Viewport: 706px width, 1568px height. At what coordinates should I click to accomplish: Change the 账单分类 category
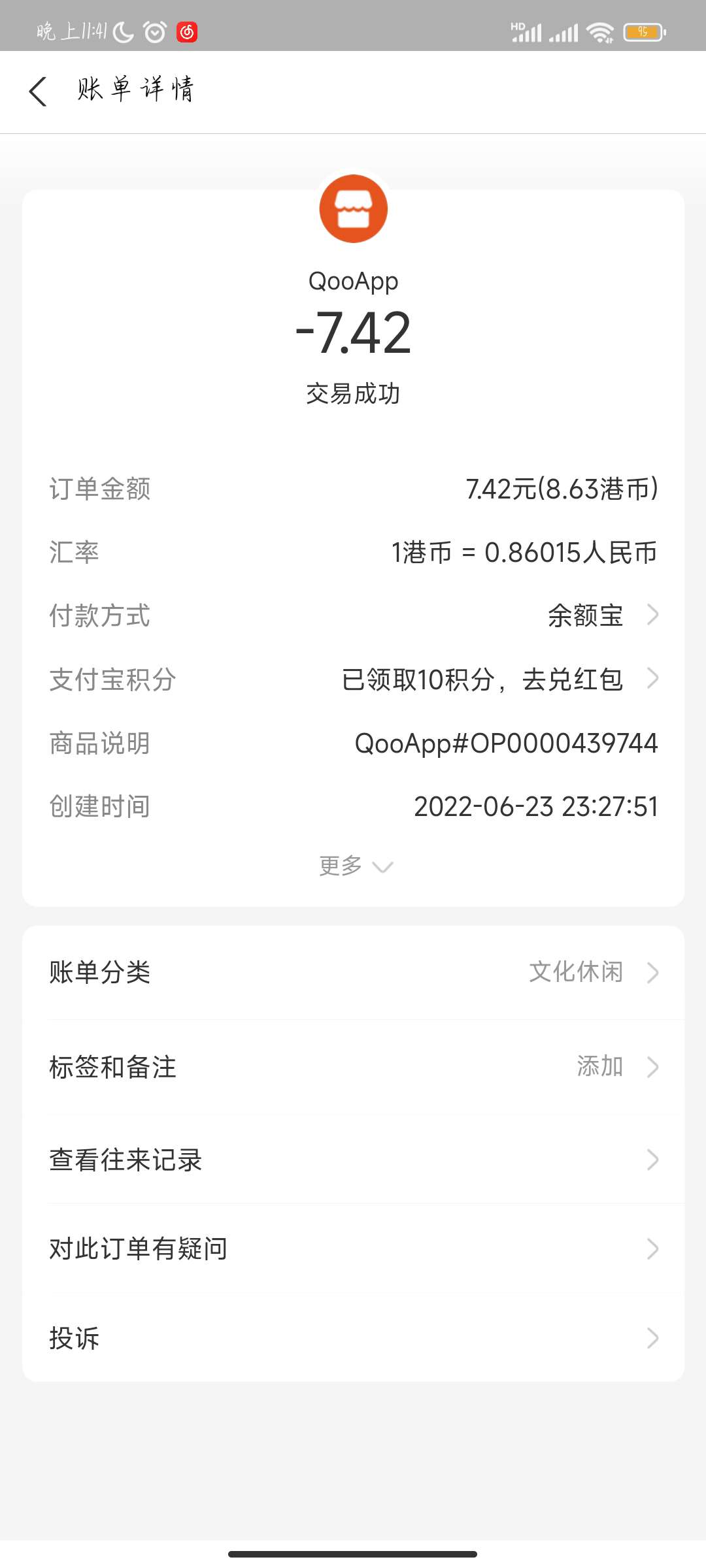[353, 972]
